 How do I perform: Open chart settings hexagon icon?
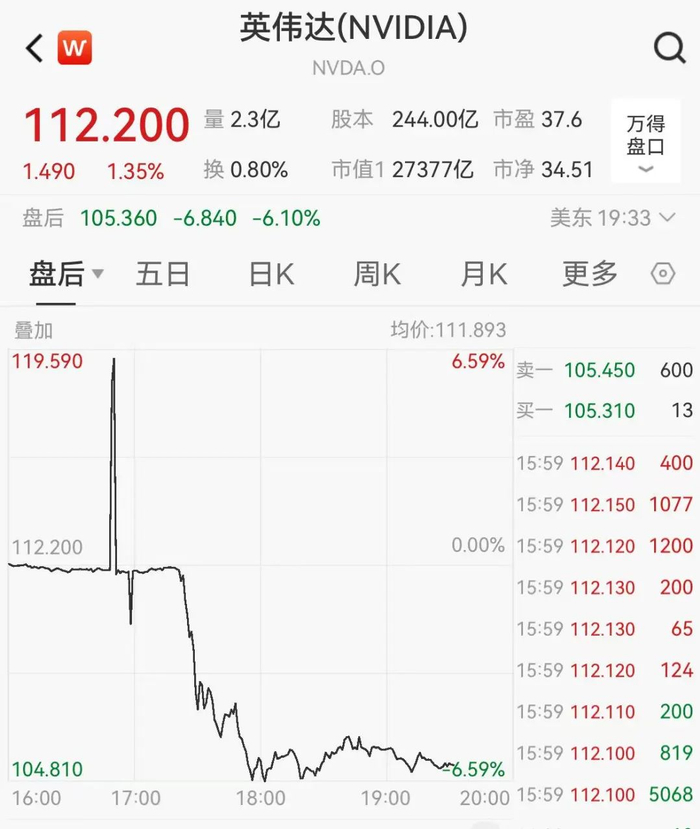tap(663, 273)
